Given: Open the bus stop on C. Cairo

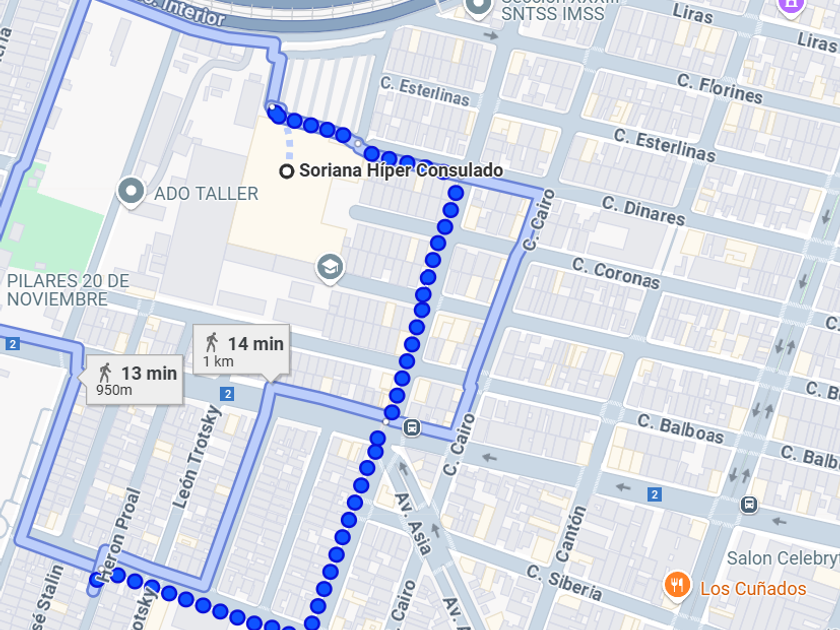Looking at the screenshot, I should click(x=412, y=428).
